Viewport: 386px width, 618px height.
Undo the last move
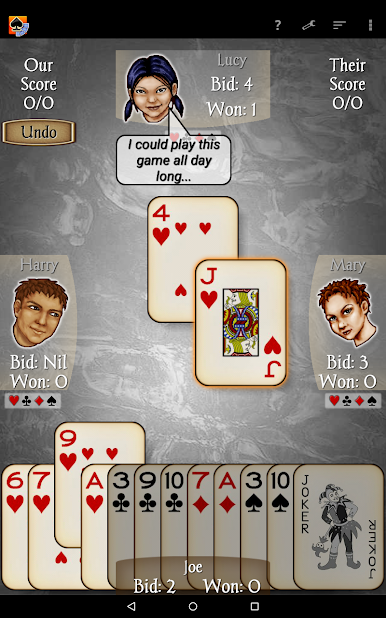coord(38,132)
